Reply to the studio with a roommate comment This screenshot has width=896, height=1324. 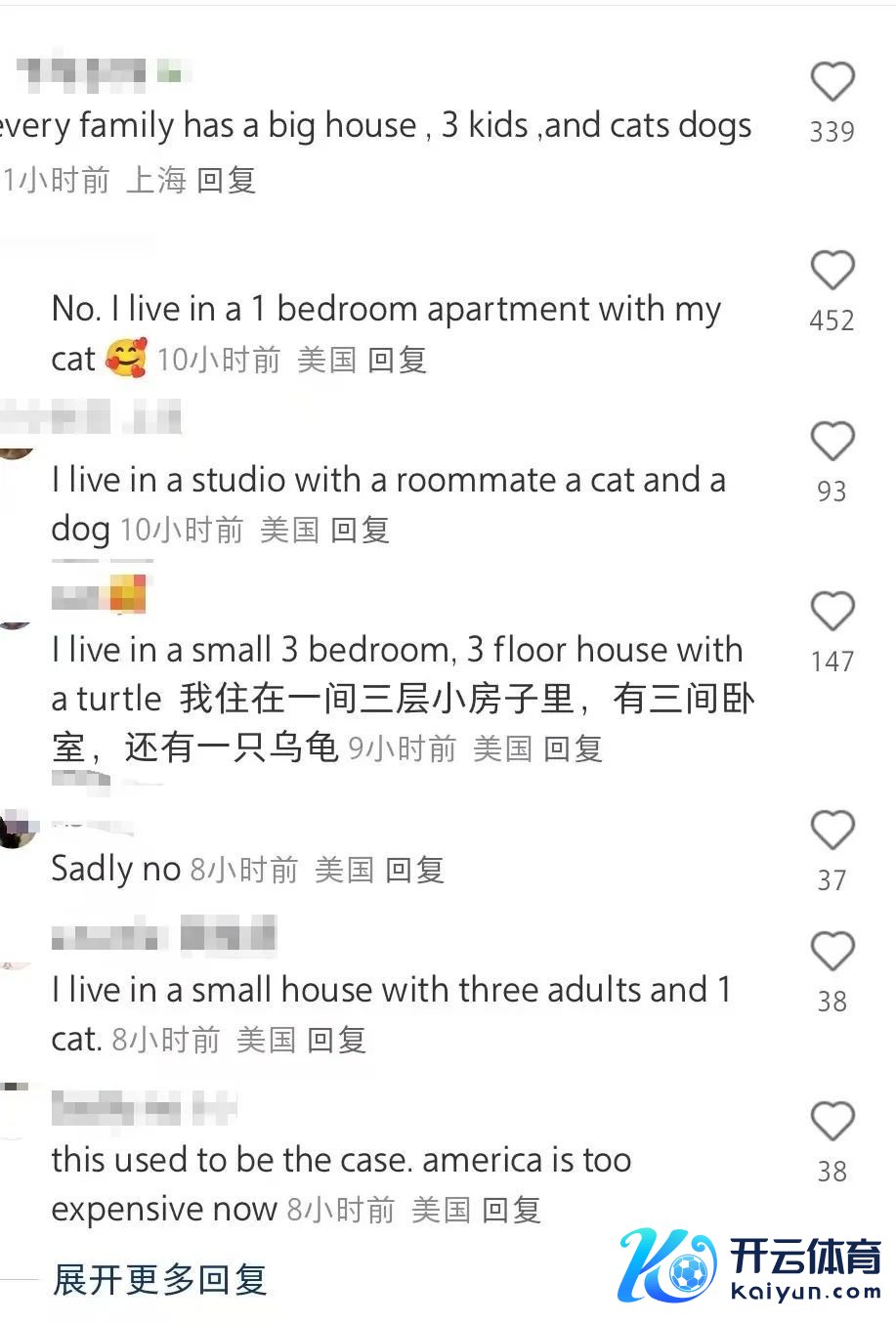pos(360,530)
